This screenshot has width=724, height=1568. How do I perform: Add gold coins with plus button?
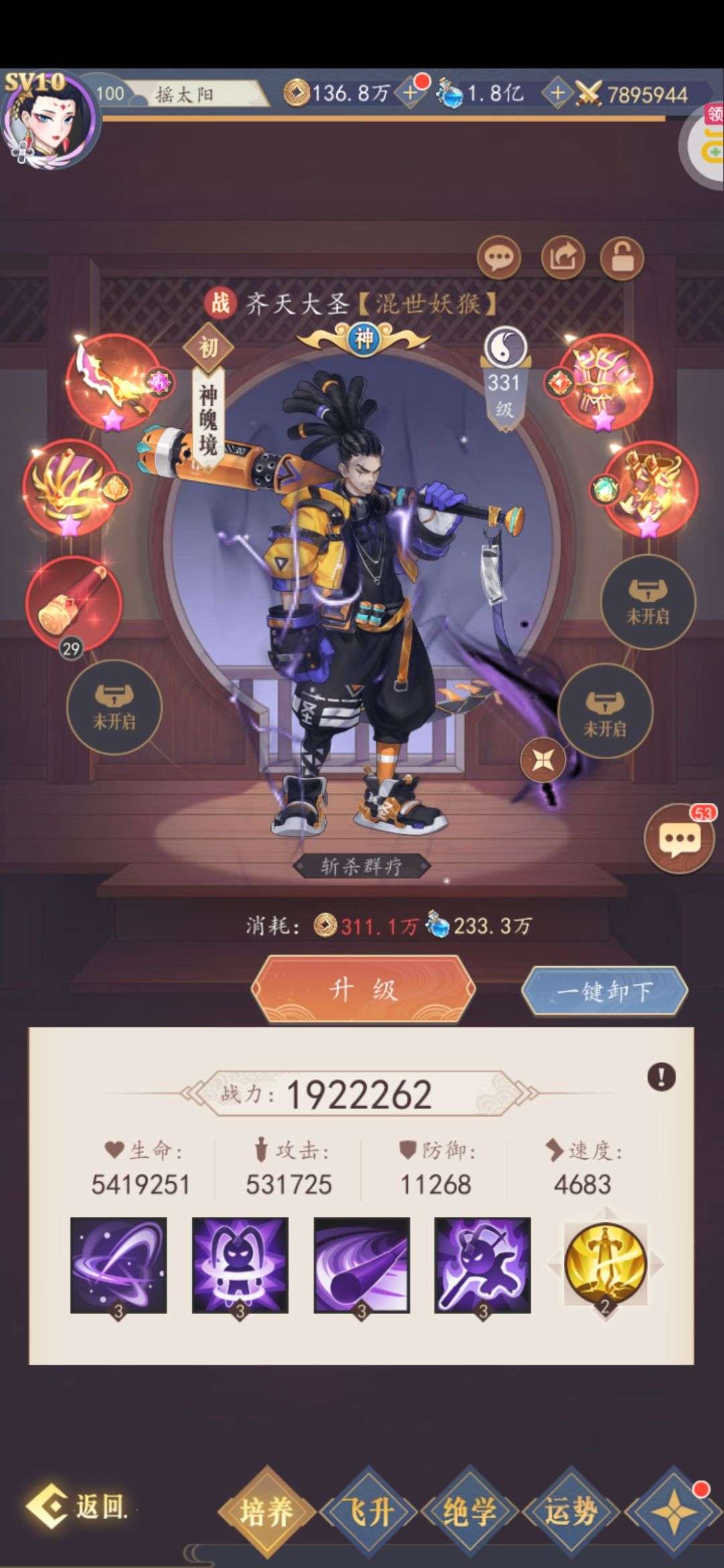click(x=410, y=92)
